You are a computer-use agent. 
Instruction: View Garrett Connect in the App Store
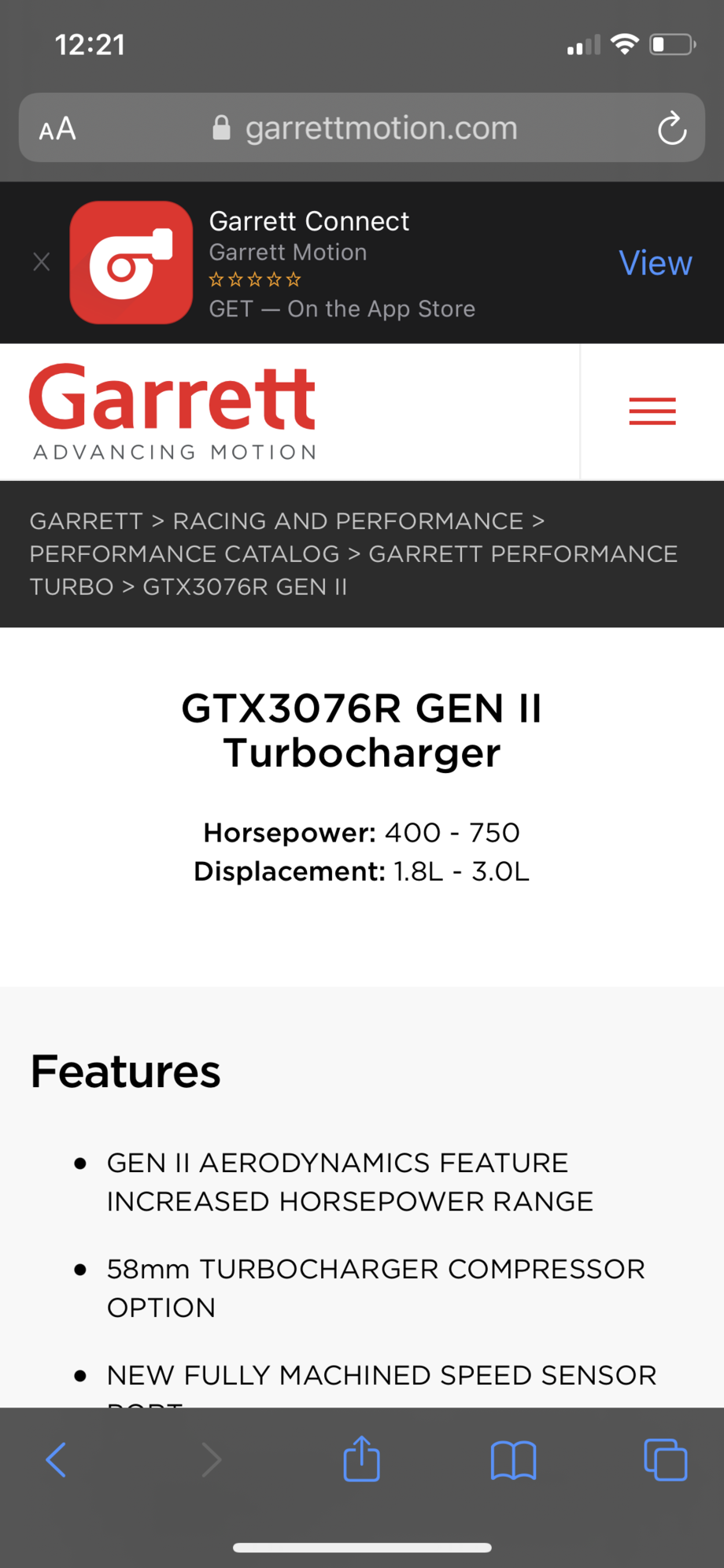pos(655,263)
